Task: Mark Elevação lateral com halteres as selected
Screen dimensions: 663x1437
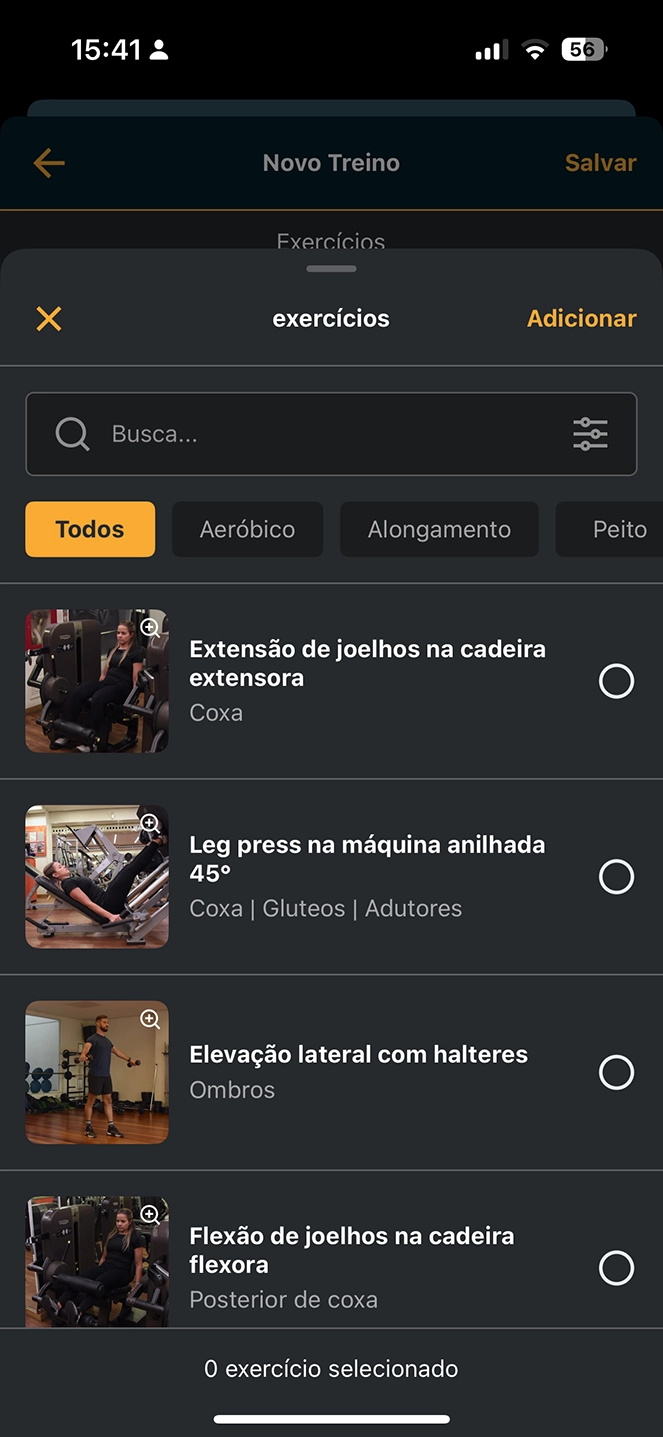Action: (616, 1072)
